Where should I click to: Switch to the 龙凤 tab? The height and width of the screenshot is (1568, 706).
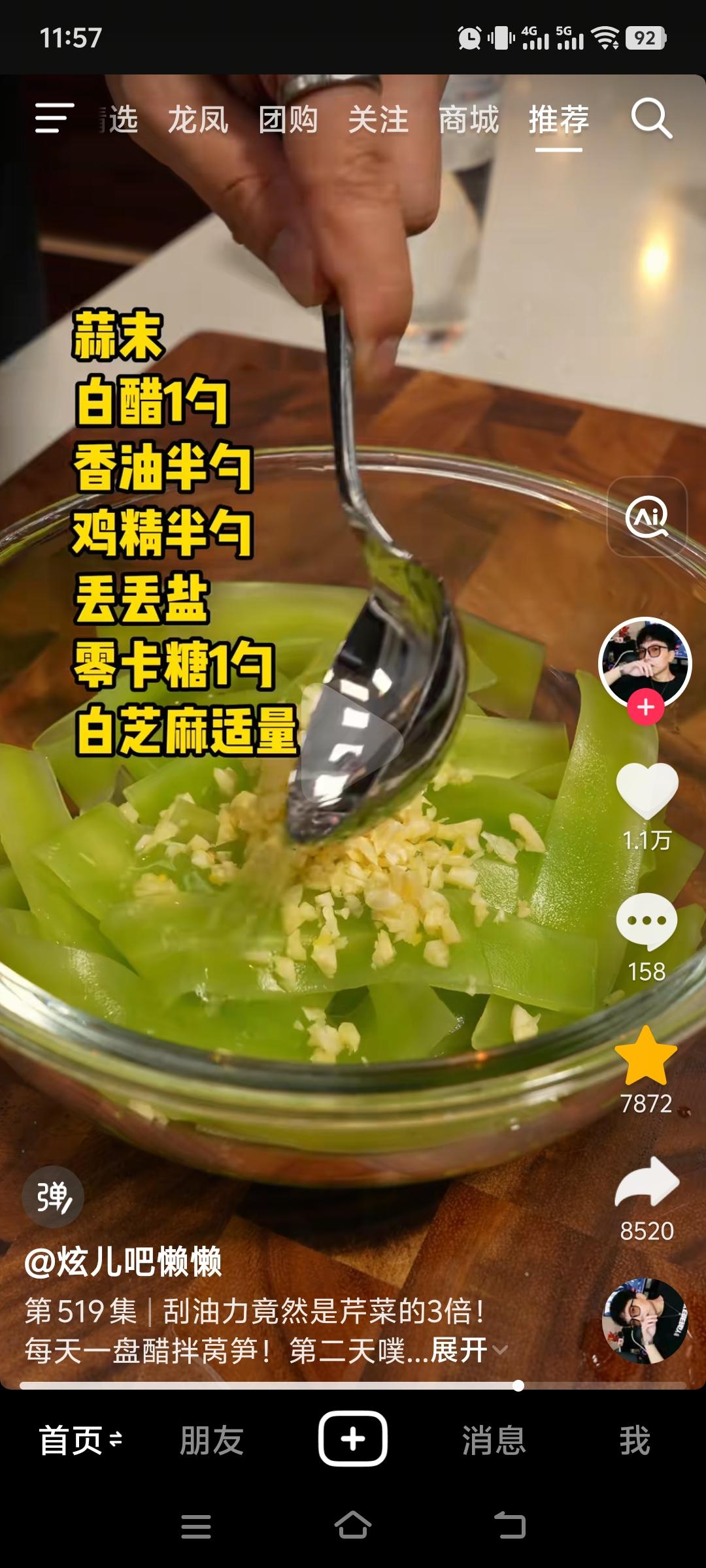pyautogui.click(x=198, y=120)
